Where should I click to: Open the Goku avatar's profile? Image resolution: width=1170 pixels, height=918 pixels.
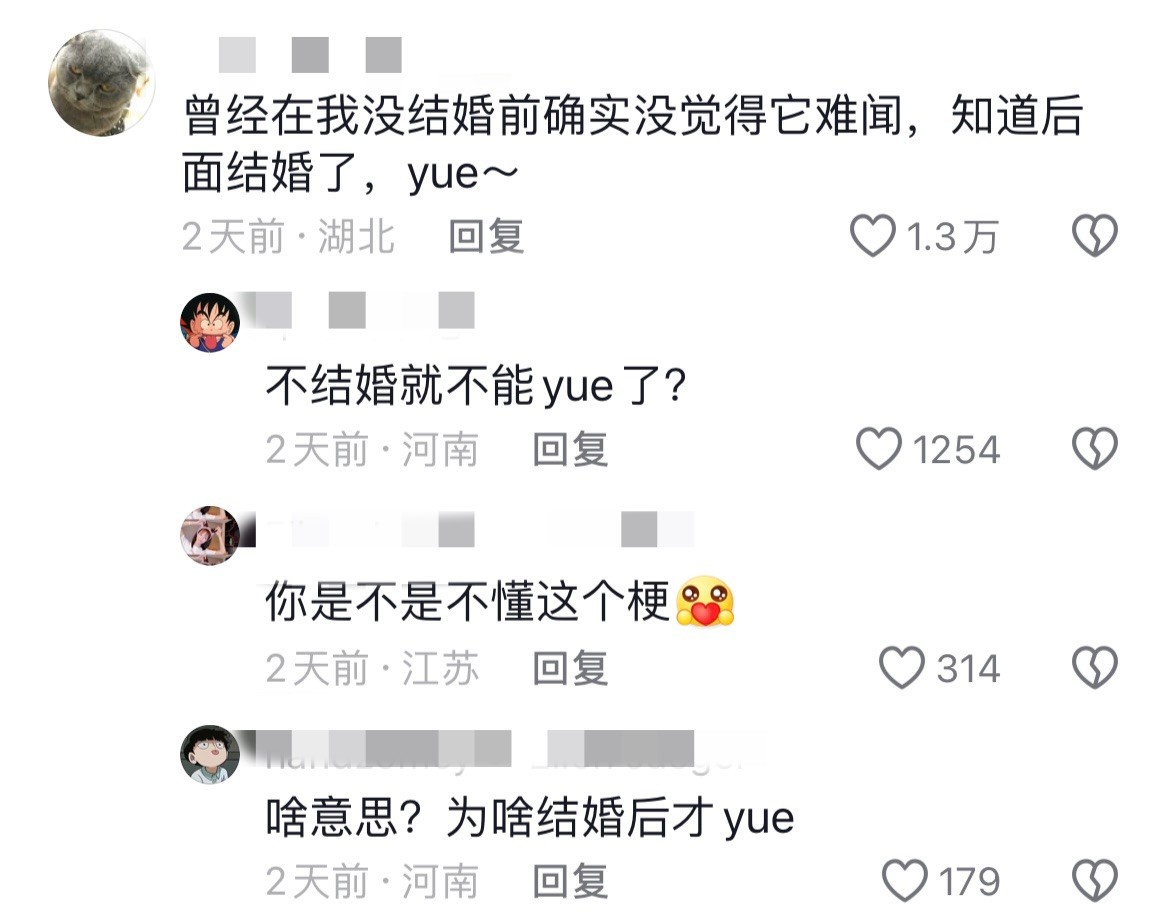[210, 322]
